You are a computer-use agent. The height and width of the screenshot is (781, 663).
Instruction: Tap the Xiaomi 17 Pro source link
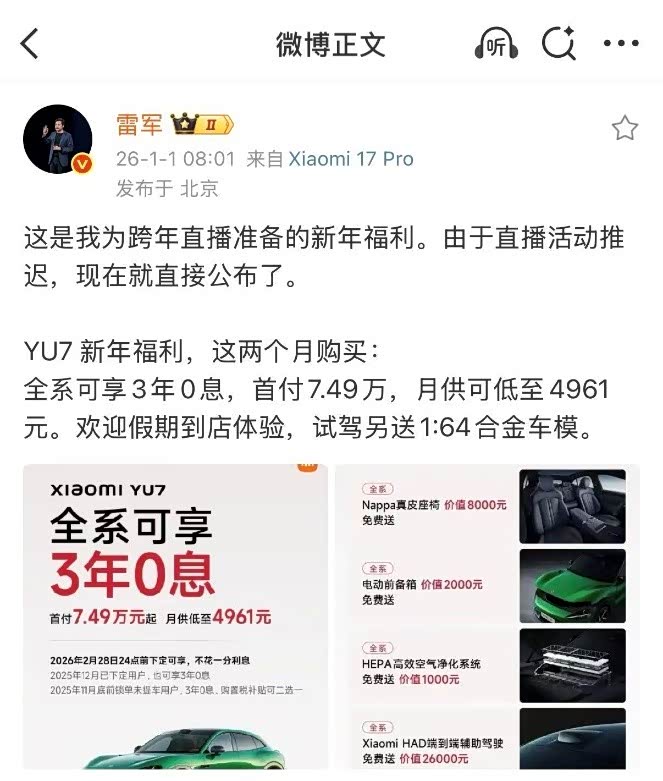pos(350,159)
